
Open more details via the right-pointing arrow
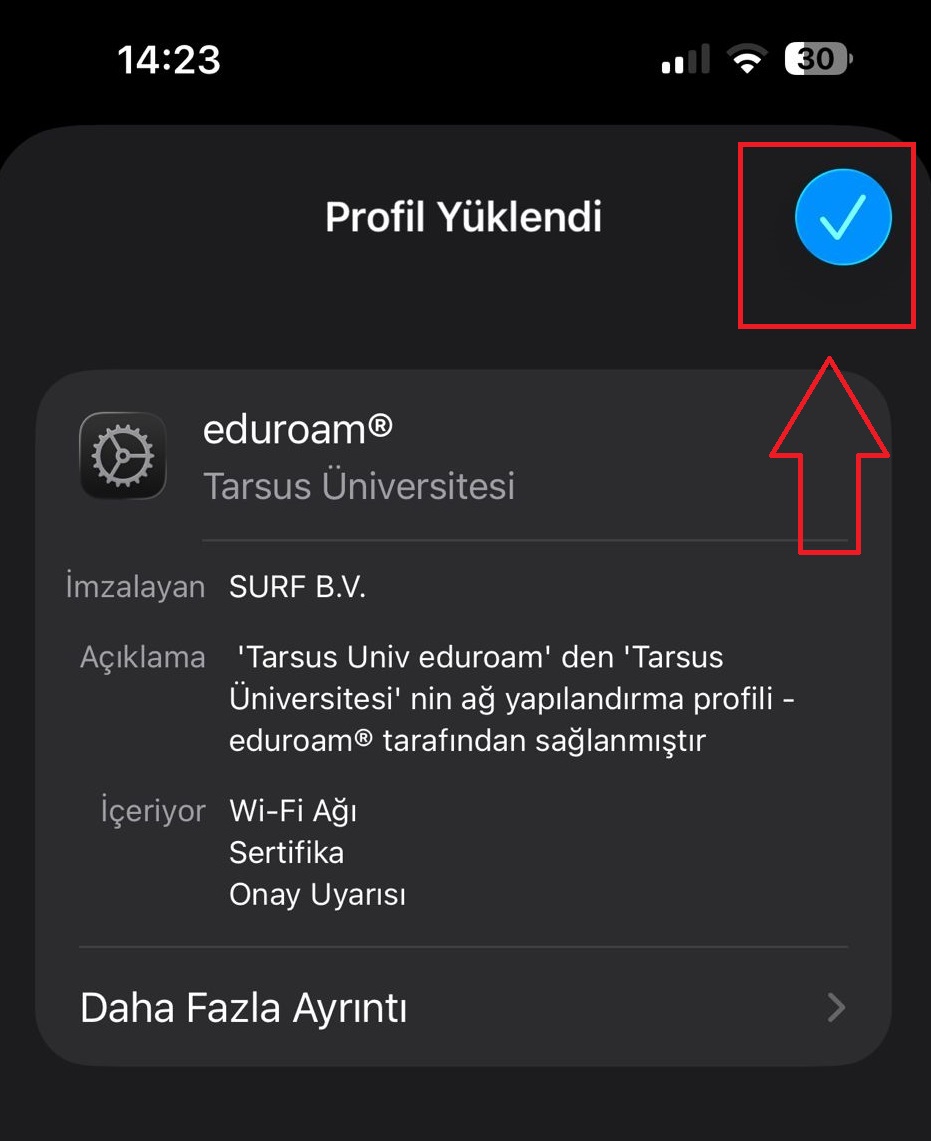(x=836, y=1008)
